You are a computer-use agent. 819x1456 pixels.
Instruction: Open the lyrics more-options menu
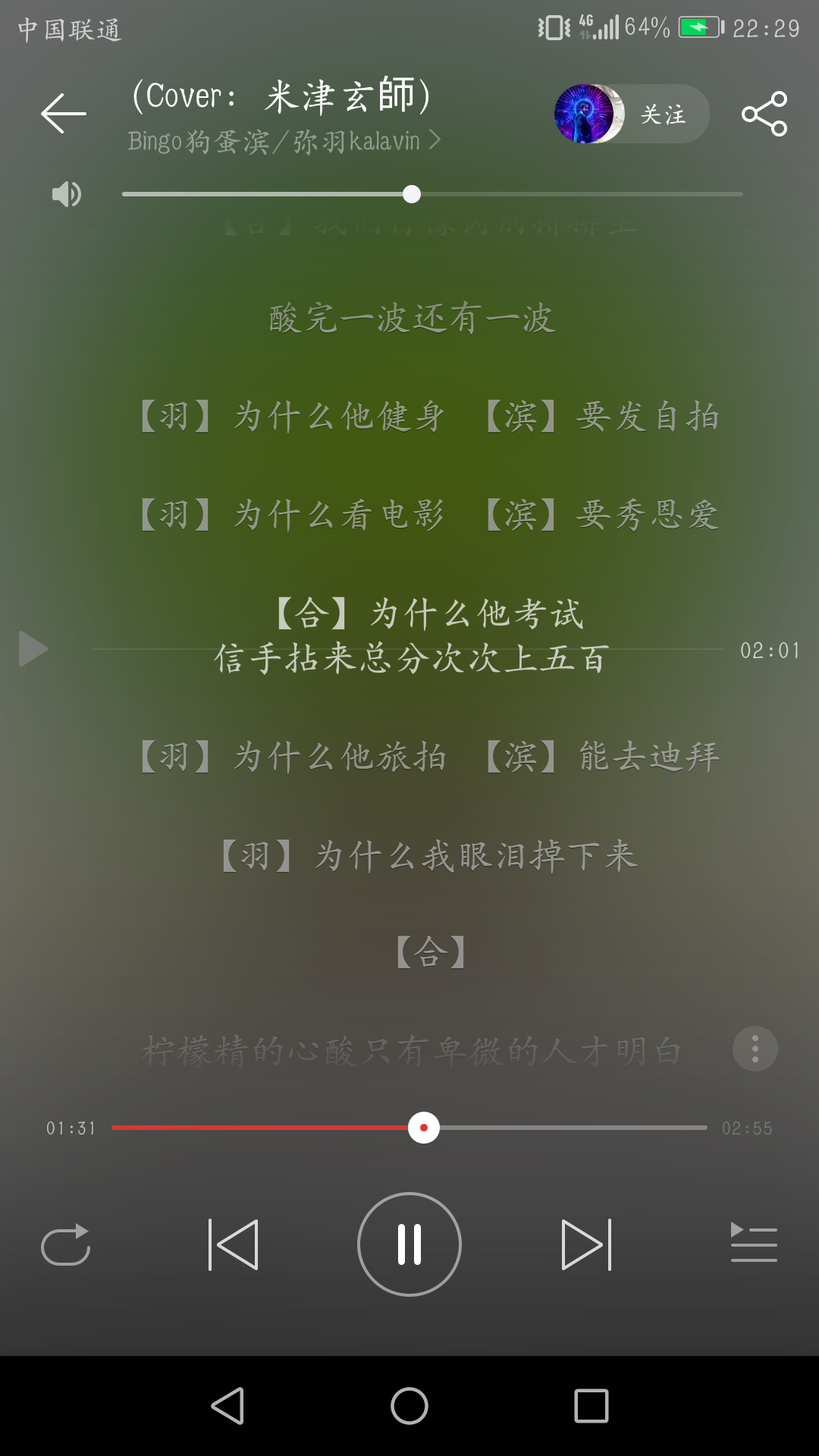coord(755,1049)
